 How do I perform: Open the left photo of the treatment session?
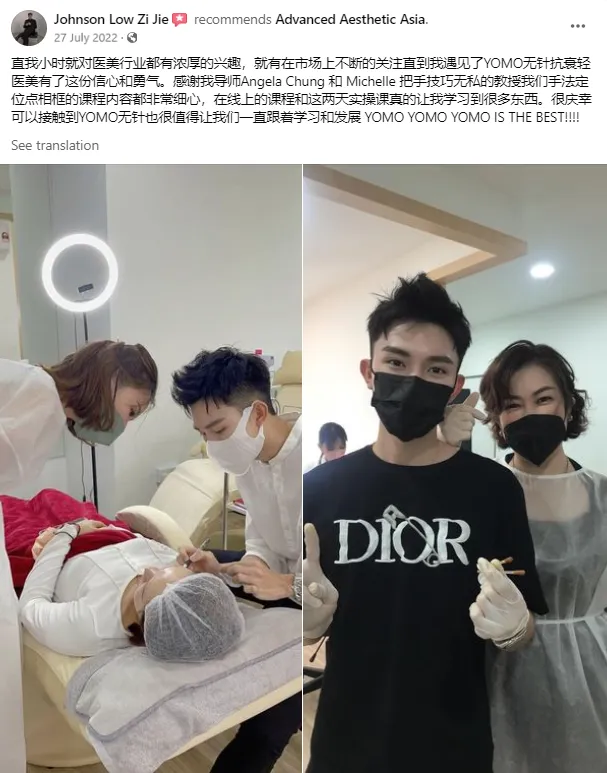(x=151, y=468)
